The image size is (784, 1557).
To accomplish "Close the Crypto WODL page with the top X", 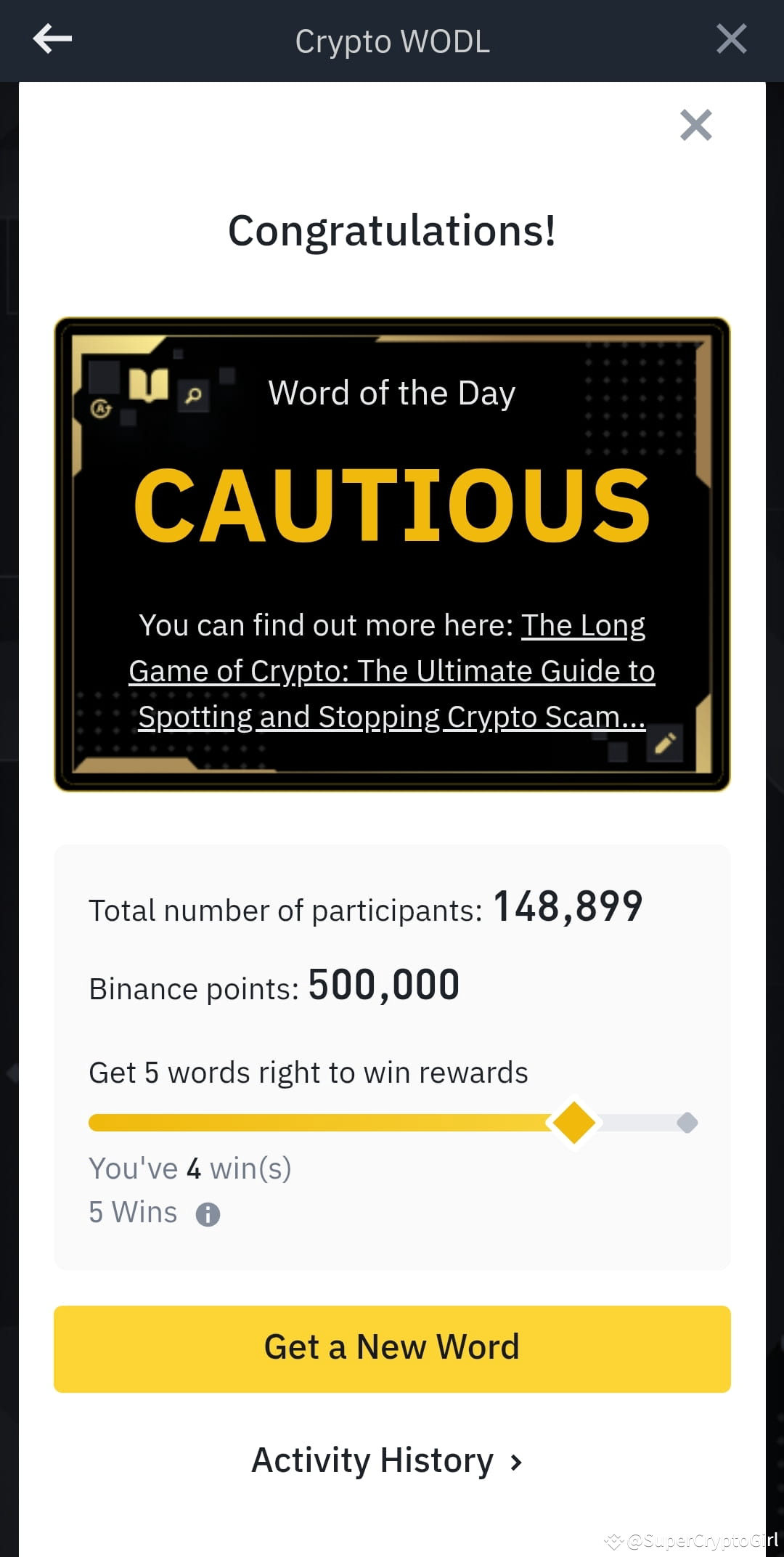I will [732, 40].
